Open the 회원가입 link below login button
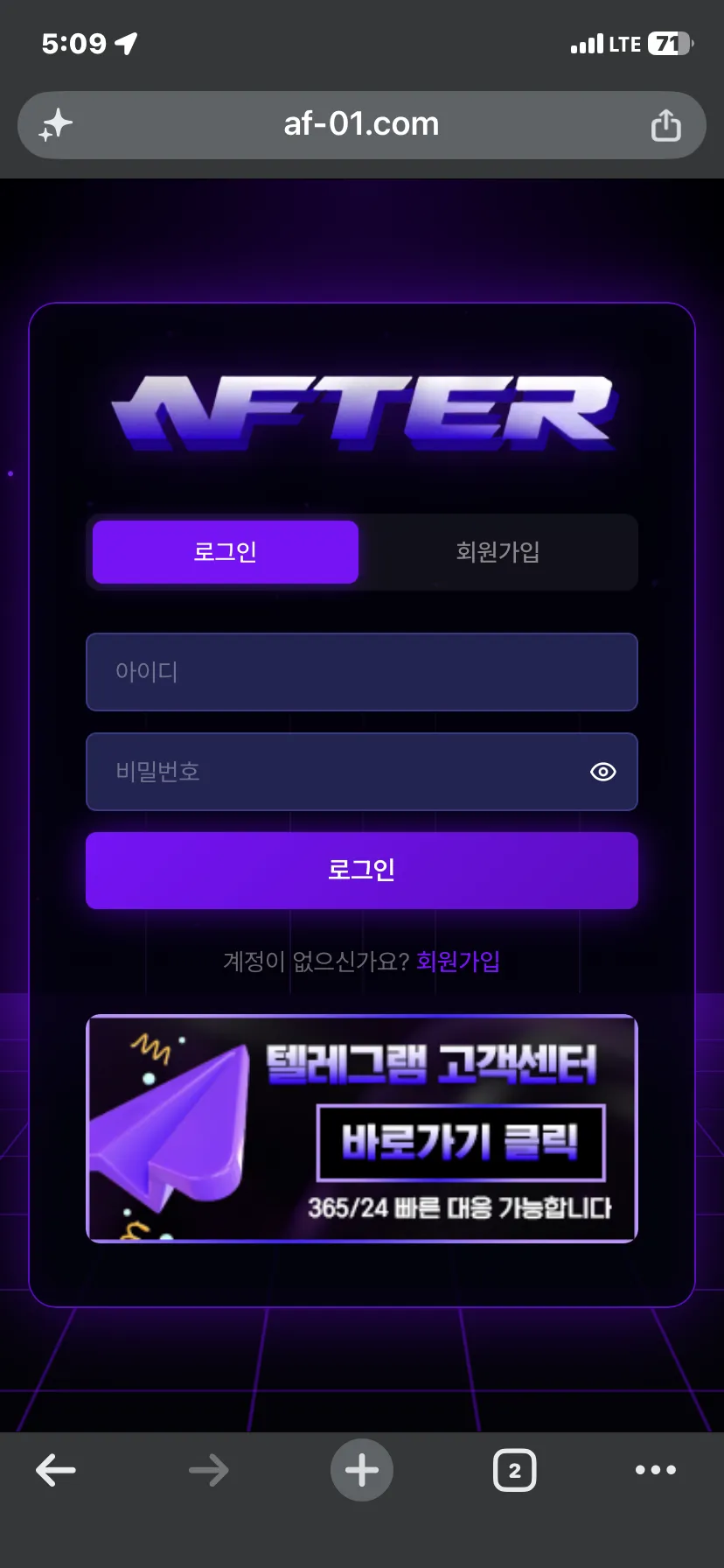The height and width of the screenshot is (1568, 724). tap(458, 962)
